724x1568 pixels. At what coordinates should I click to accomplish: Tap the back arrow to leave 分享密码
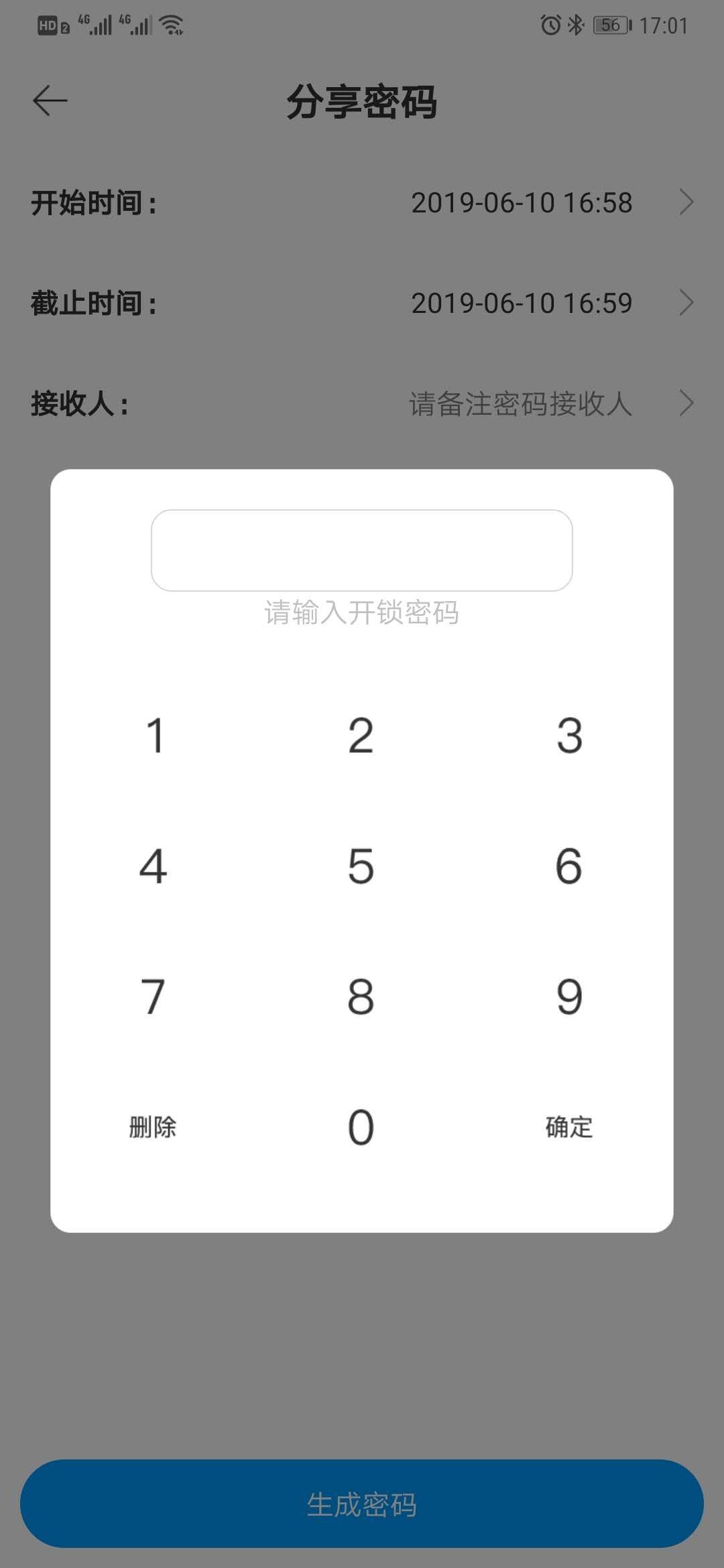(x=48, y=99)
